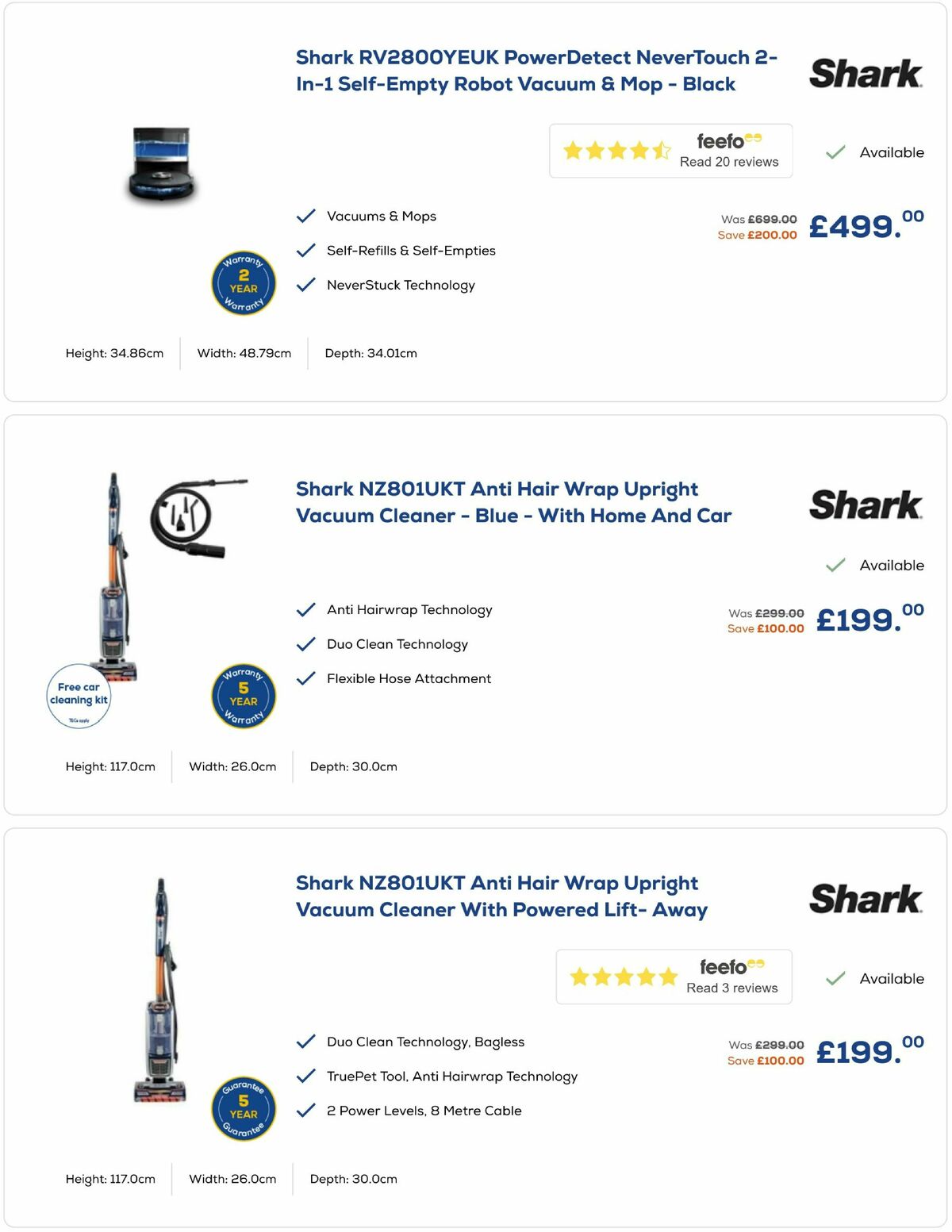Image resolution: width=952 pixels, height=1232 pixels.
Task: Select the NZ801UKT Home And Car product title
Action: [x=514, y=502]
